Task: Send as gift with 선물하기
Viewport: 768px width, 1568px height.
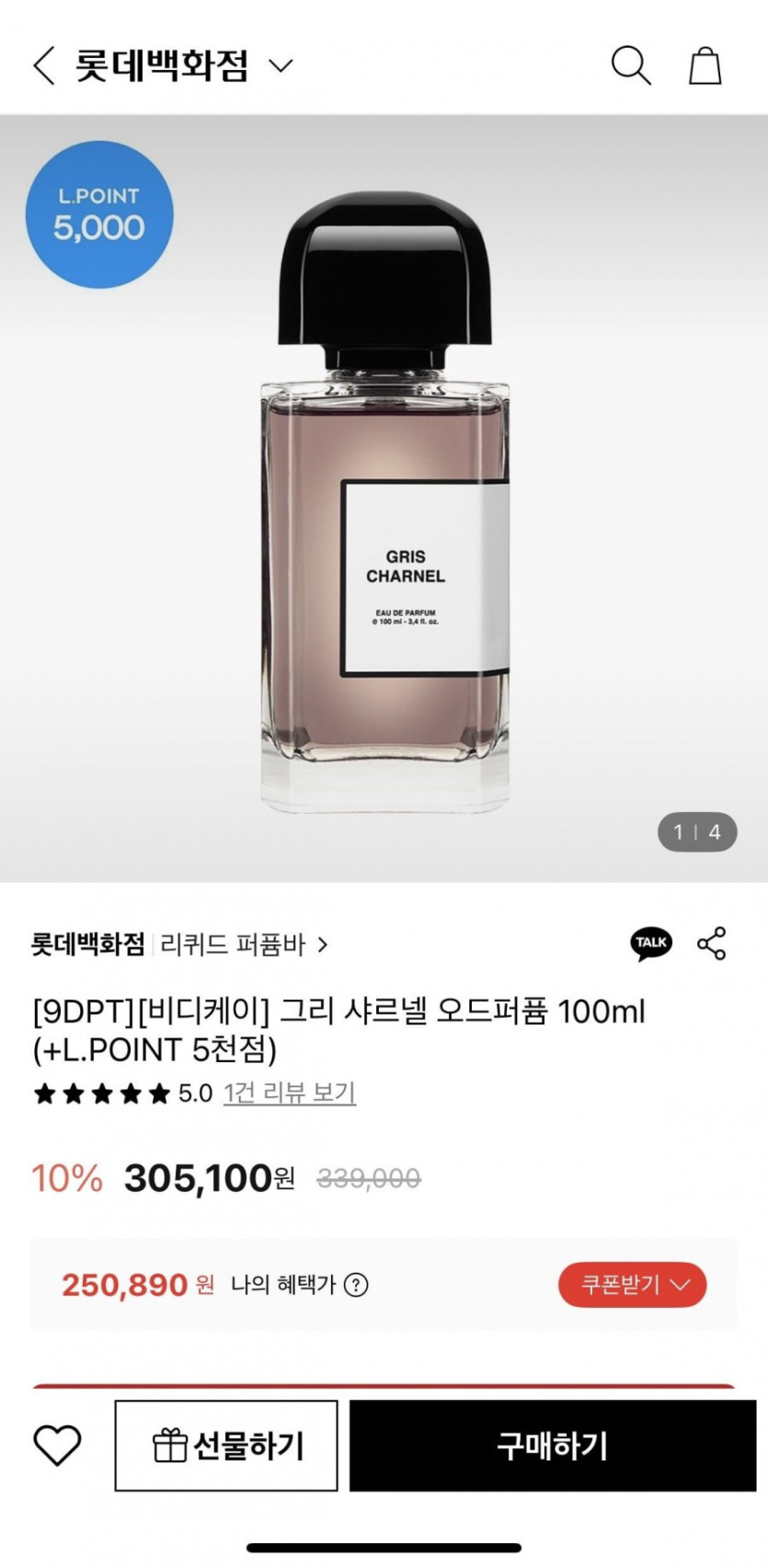Action: [226, 1446]
